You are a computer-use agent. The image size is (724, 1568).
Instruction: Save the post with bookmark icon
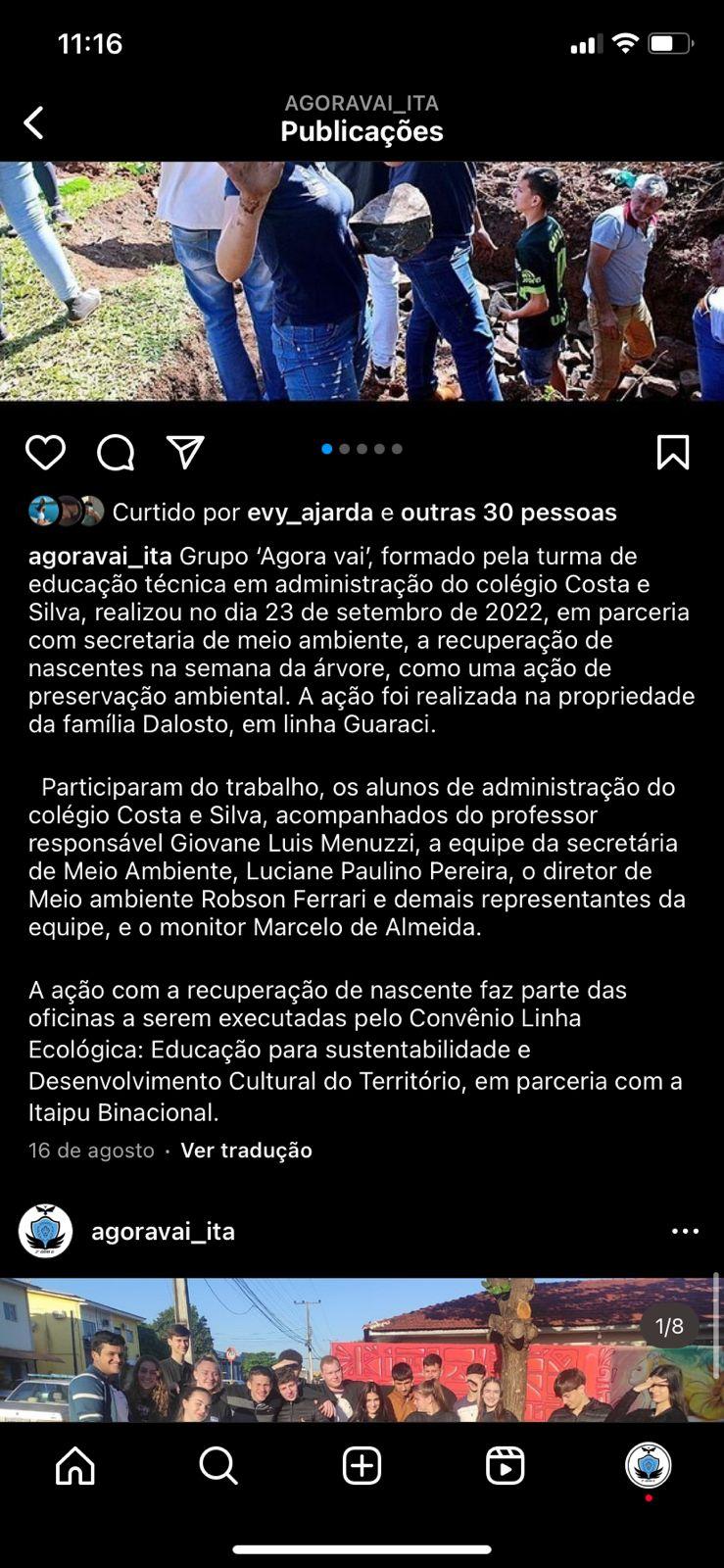[672, 453]
